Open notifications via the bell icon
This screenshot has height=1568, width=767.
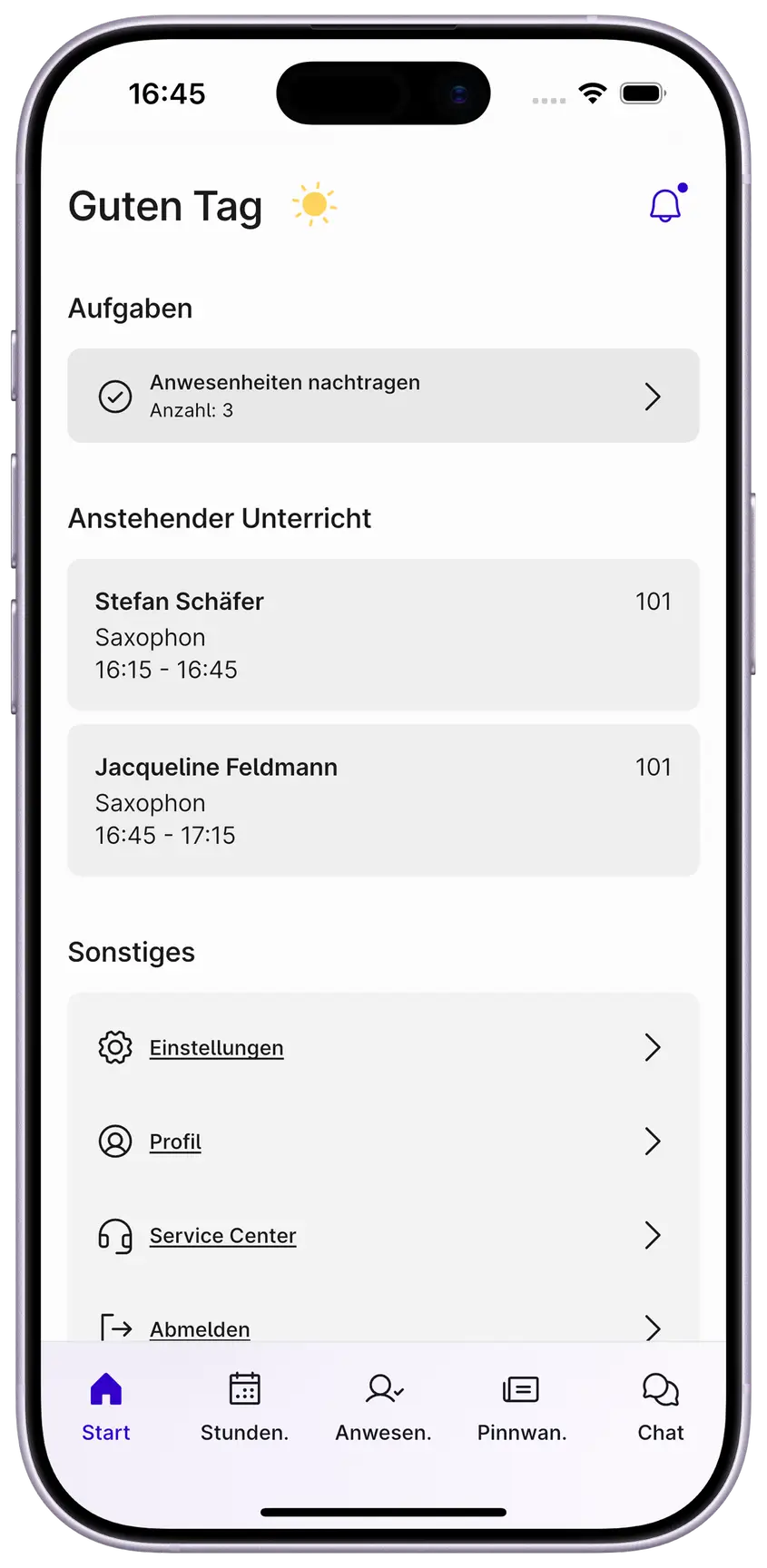665,204
